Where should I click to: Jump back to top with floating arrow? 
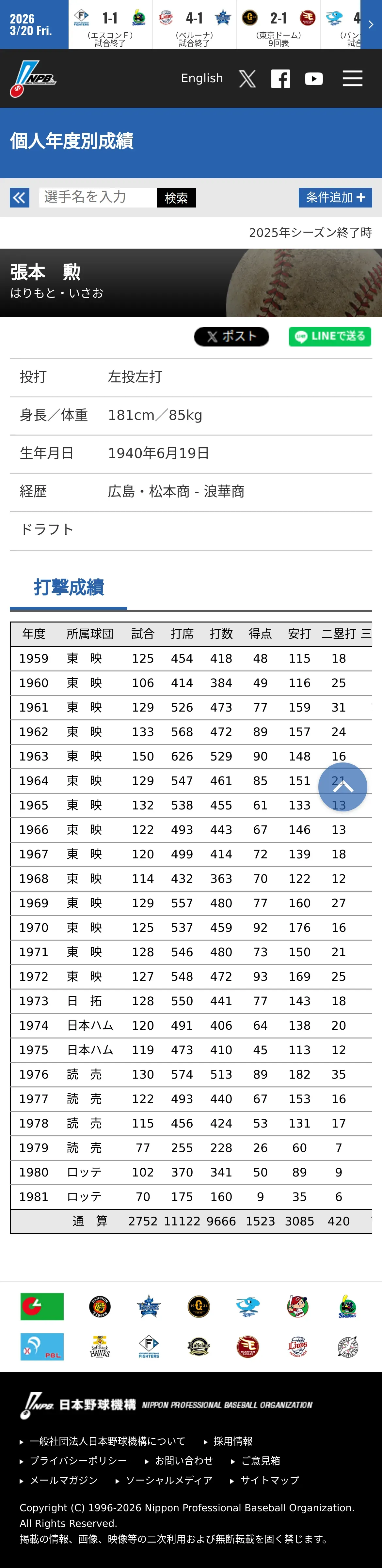click(x=342, y=787)
